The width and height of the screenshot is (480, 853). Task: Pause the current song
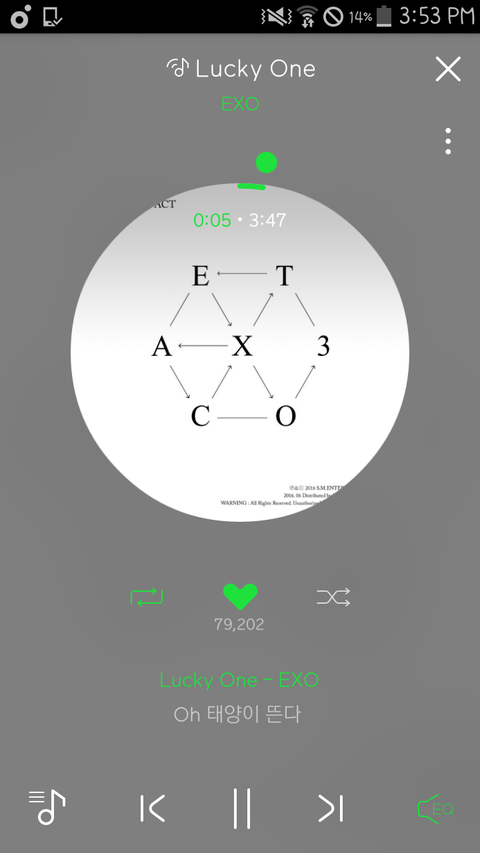point(242,808)
